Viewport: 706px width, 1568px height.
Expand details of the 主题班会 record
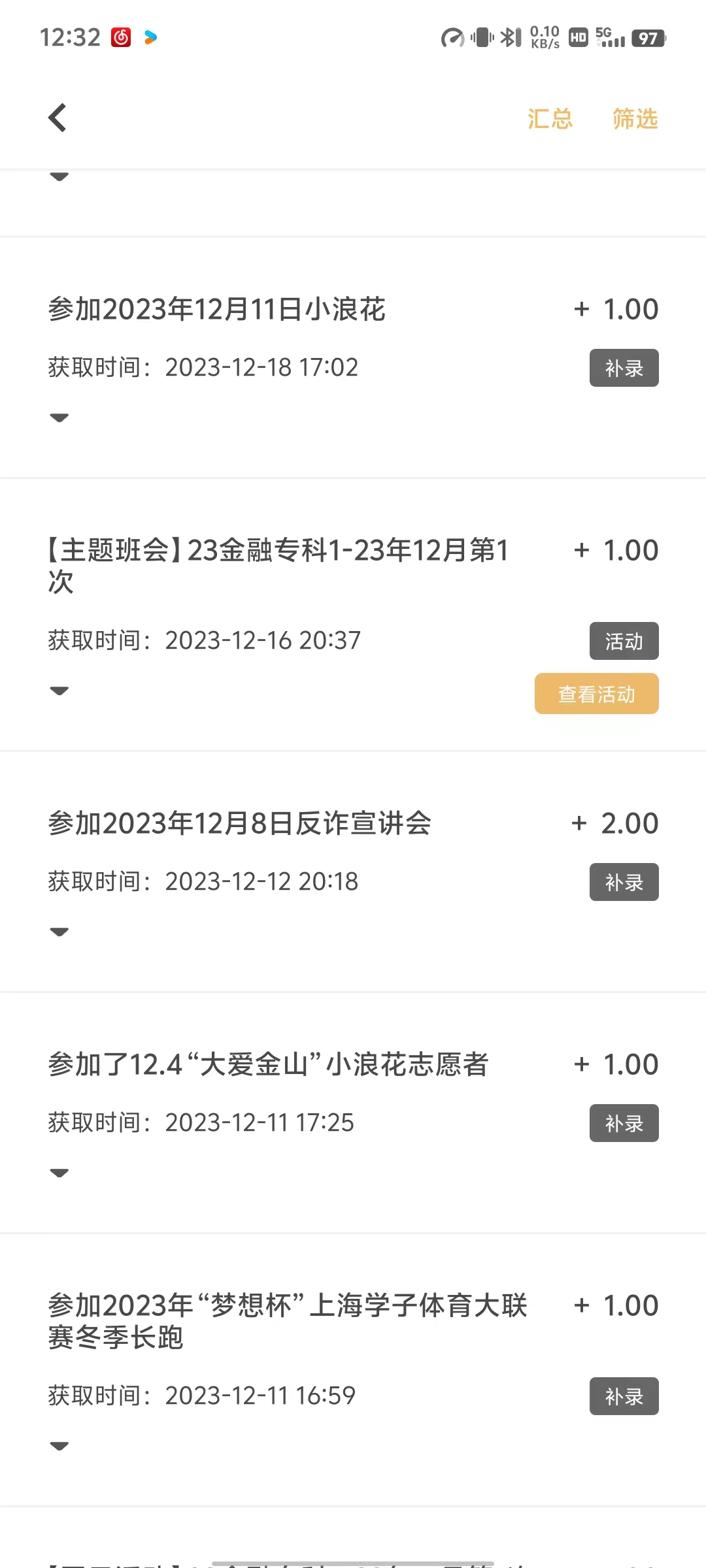pos(59,691)
